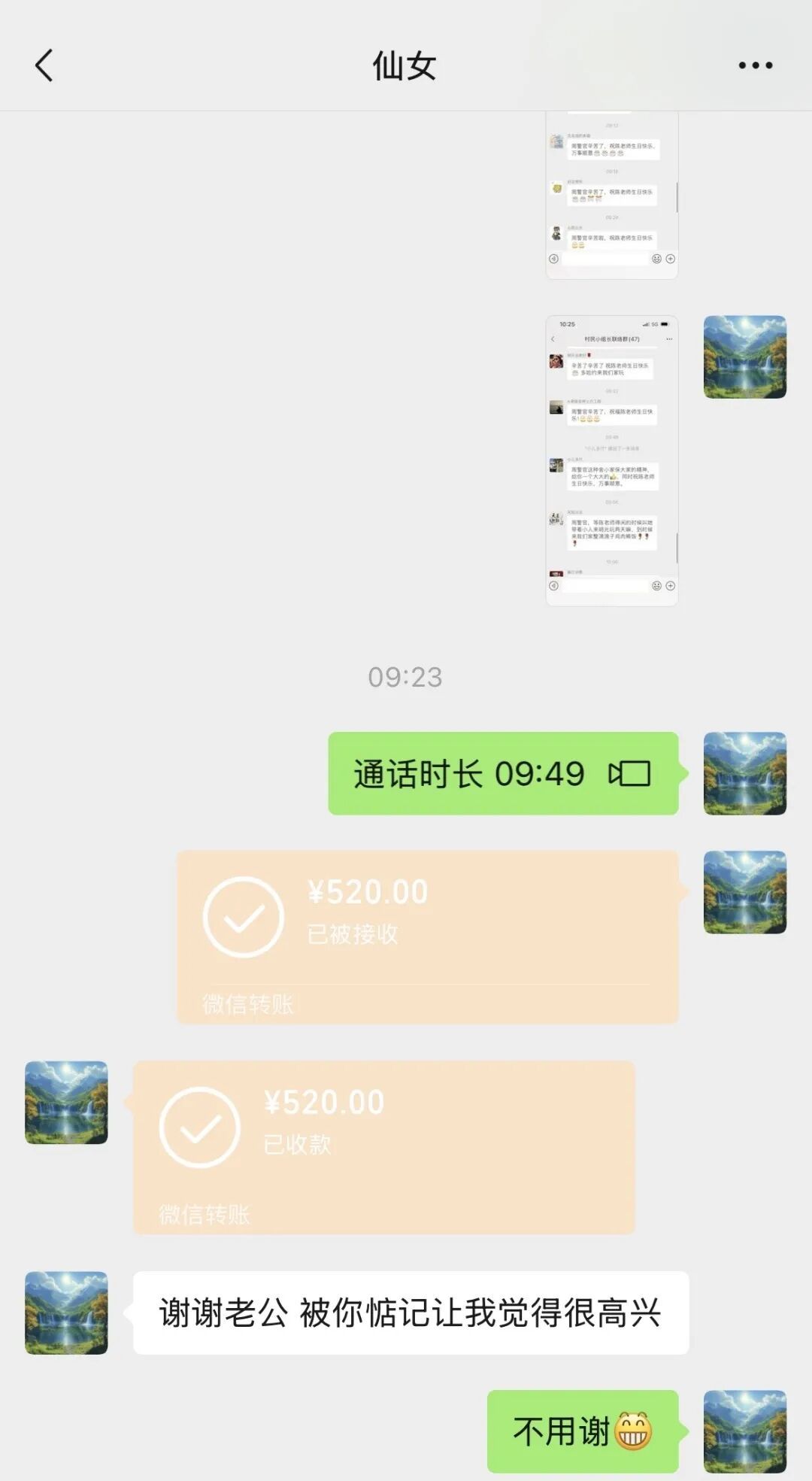812x1481 pixels.
Task: Open the second screenshot showing 村民小组长联络群
Action: coord(611,459)
